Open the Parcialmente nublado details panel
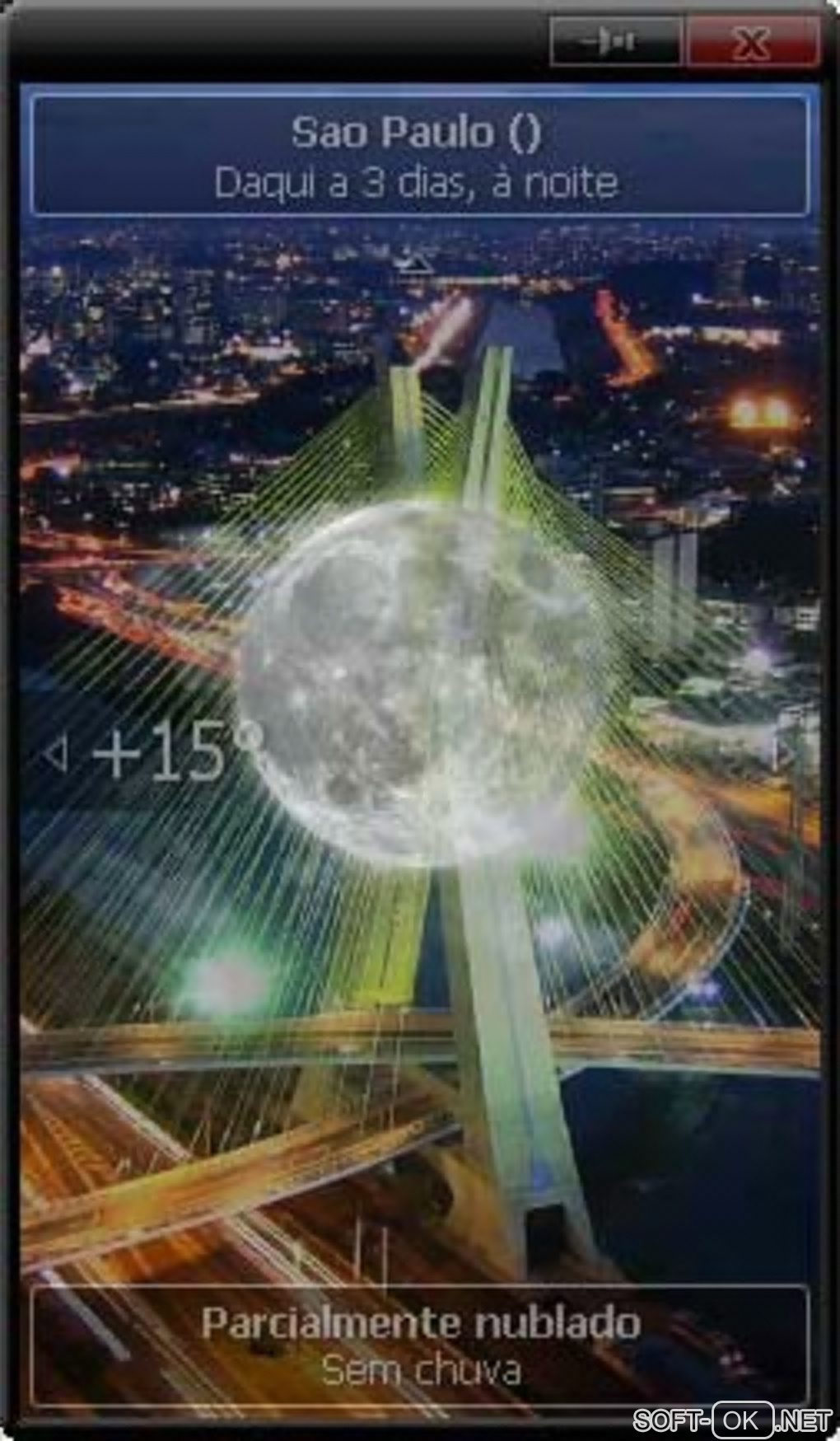Screen dimensions: 840x1441 click(419, 1345)
